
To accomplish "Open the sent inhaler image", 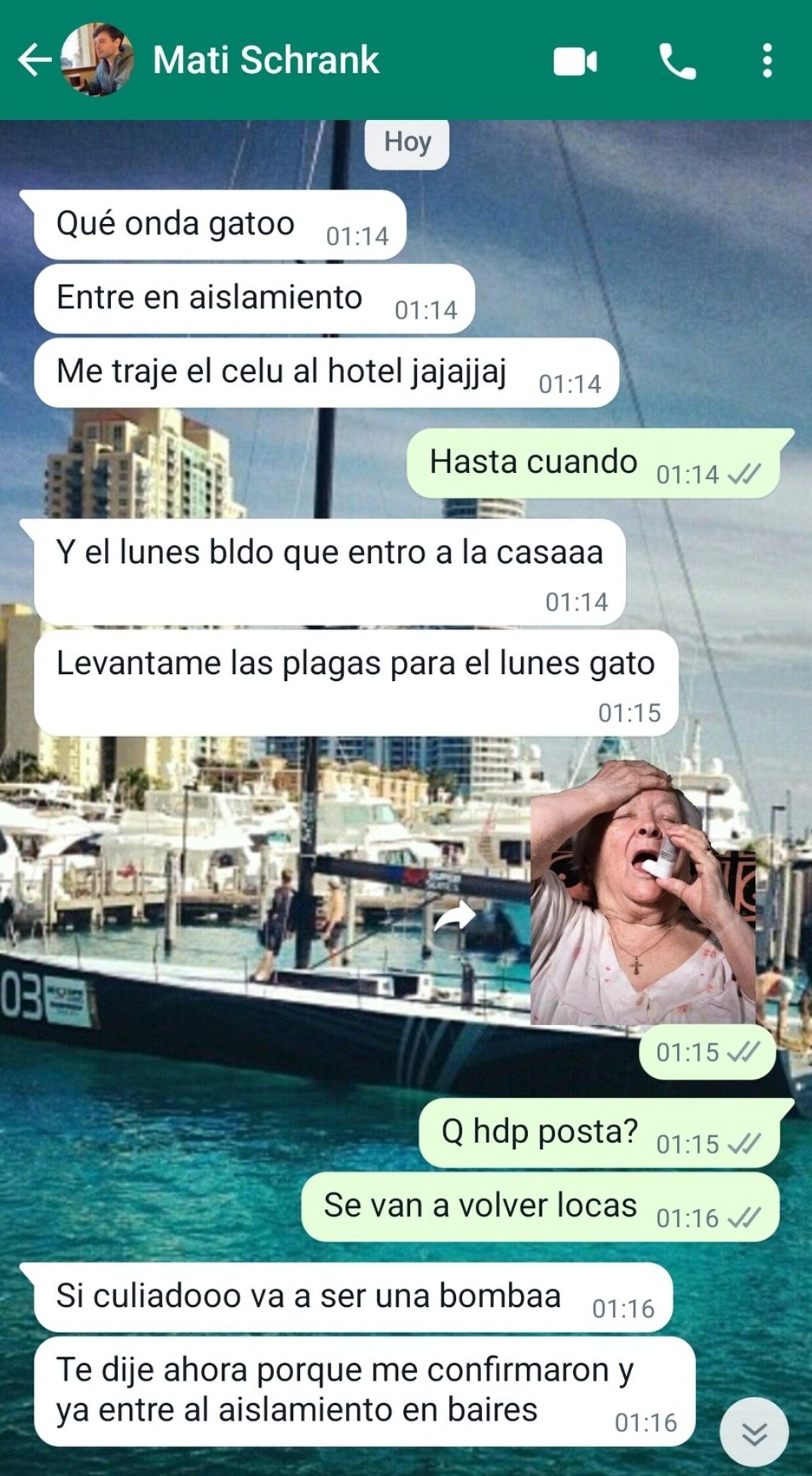I will point(642,893).
